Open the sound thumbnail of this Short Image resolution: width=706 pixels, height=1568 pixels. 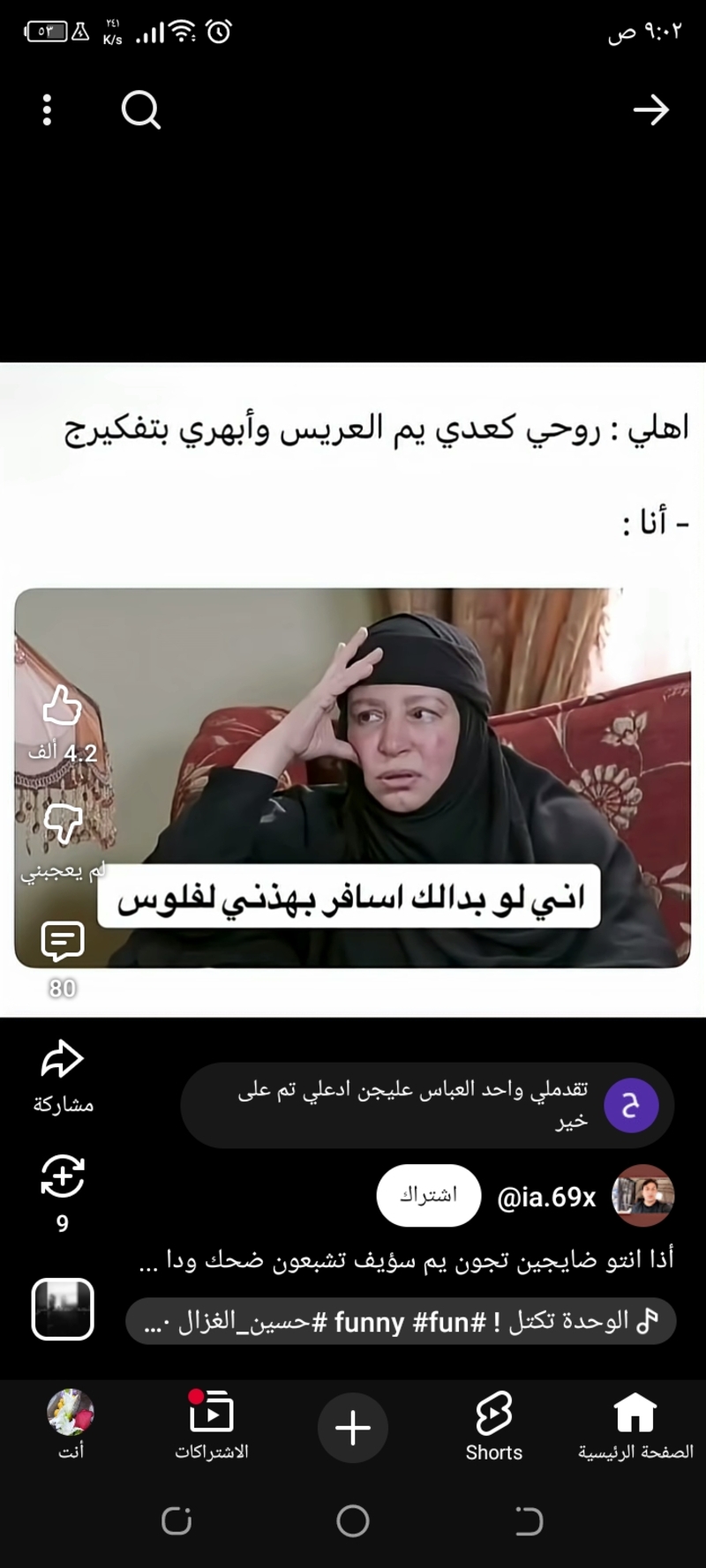point(62,1309)
